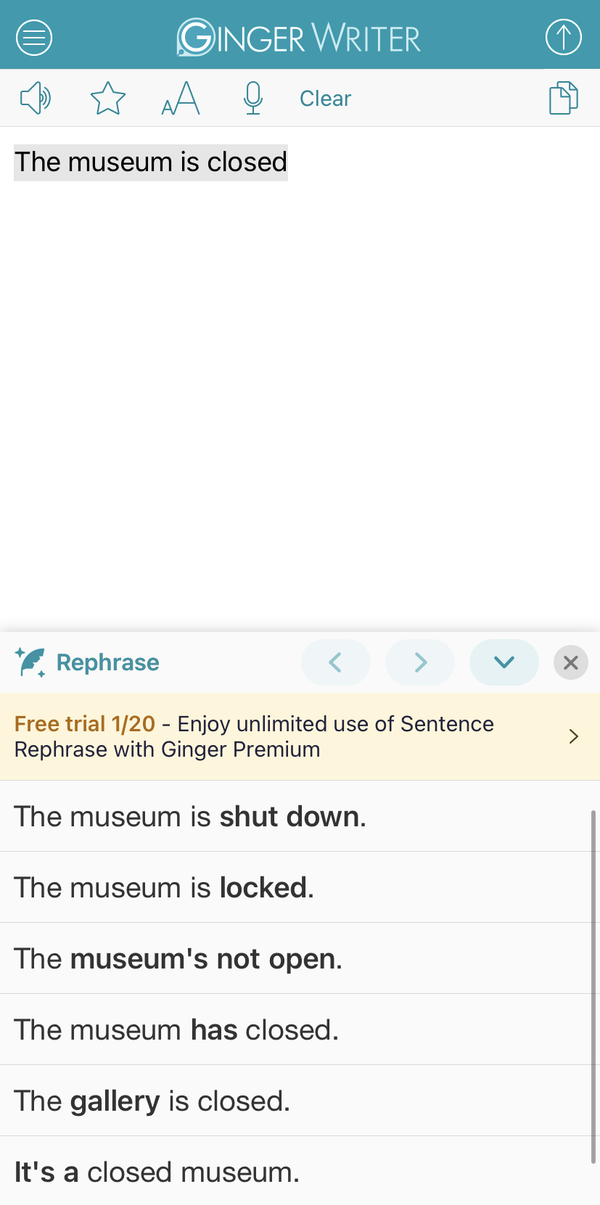600x1205 pixels.
Task: Open the Ginger Premium free trial banner
Action: [300, 737]
